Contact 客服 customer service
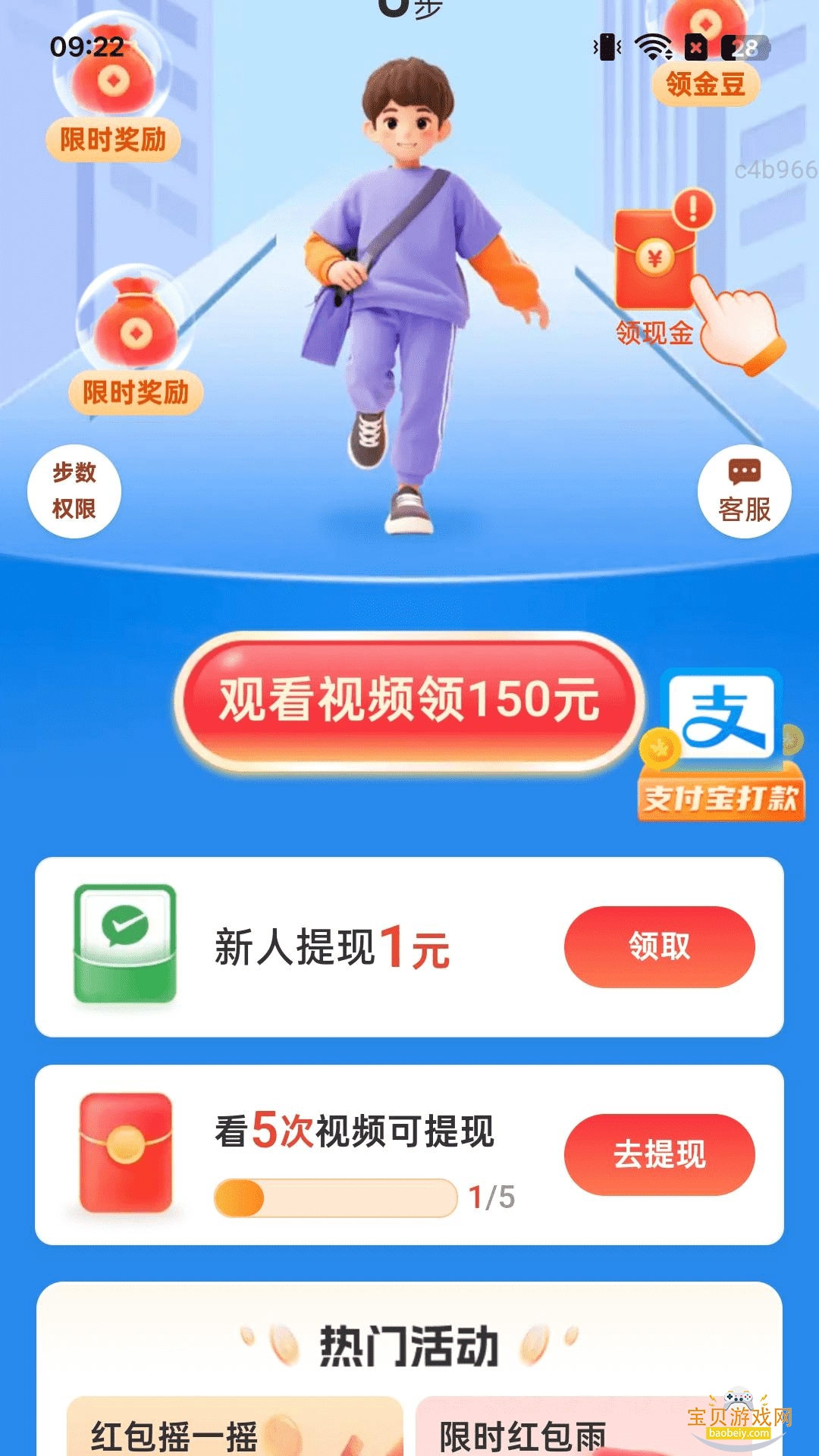 coord(744,491)
